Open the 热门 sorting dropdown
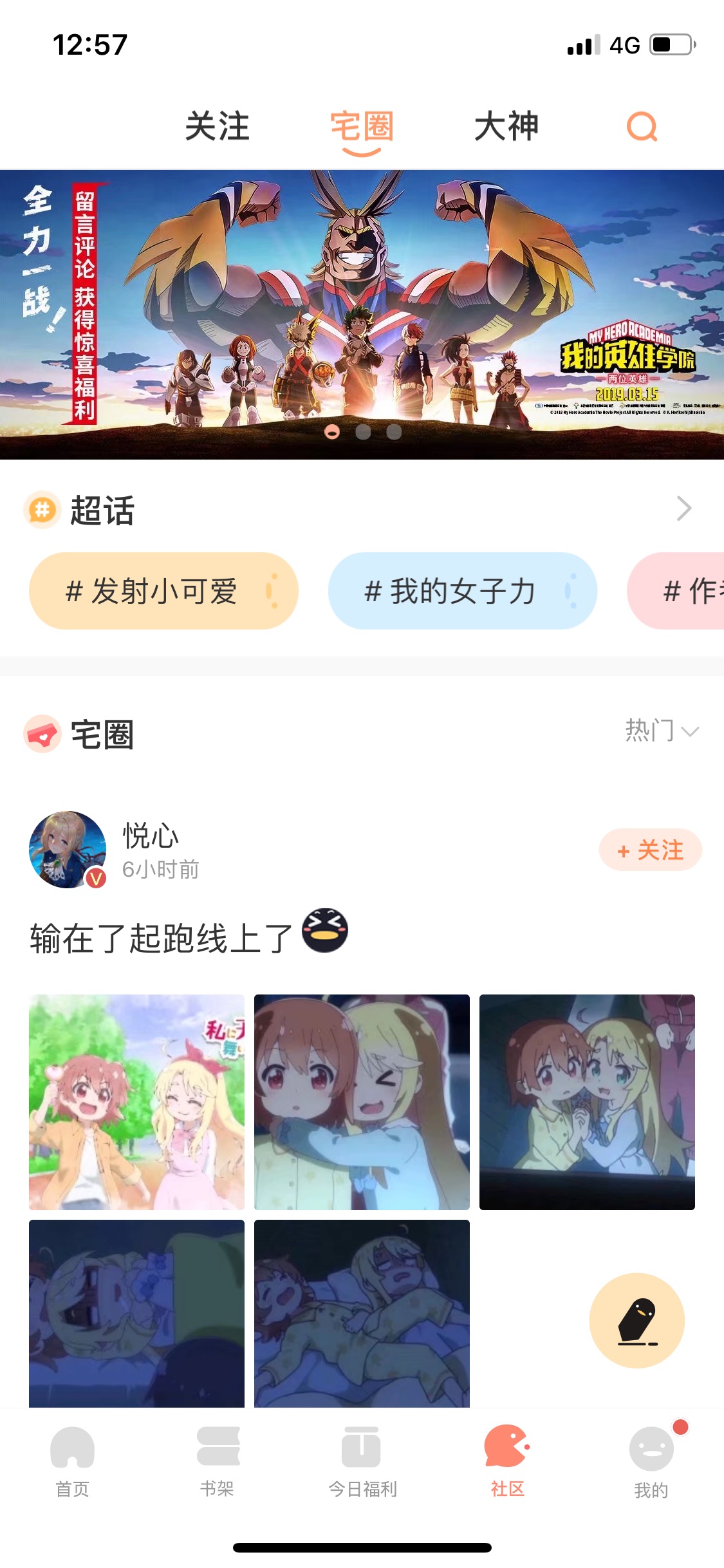 [x=662, y=731]
